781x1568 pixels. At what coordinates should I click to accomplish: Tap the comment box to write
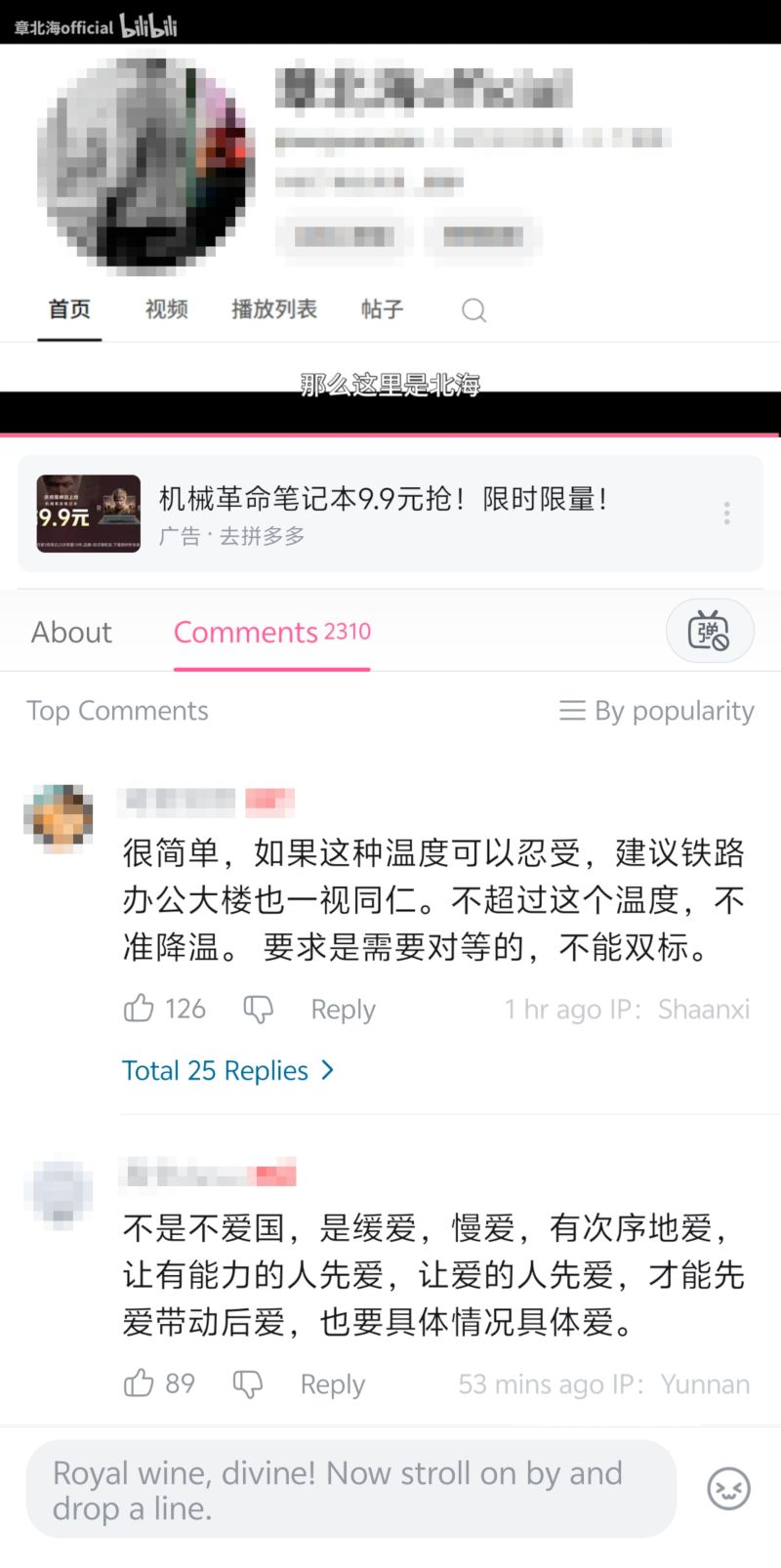coord(351,1489)
